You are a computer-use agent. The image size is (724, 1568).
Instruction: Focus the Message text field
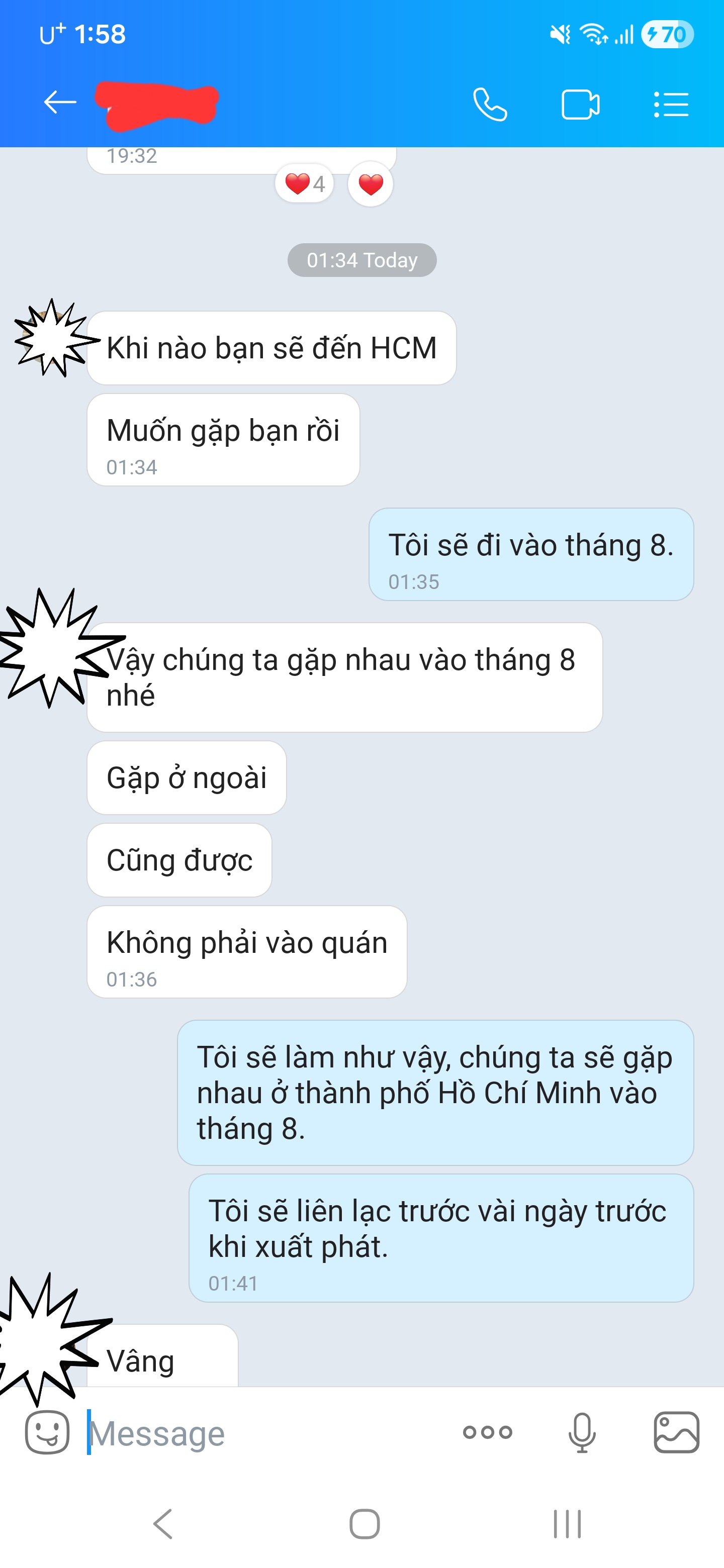262,1432
